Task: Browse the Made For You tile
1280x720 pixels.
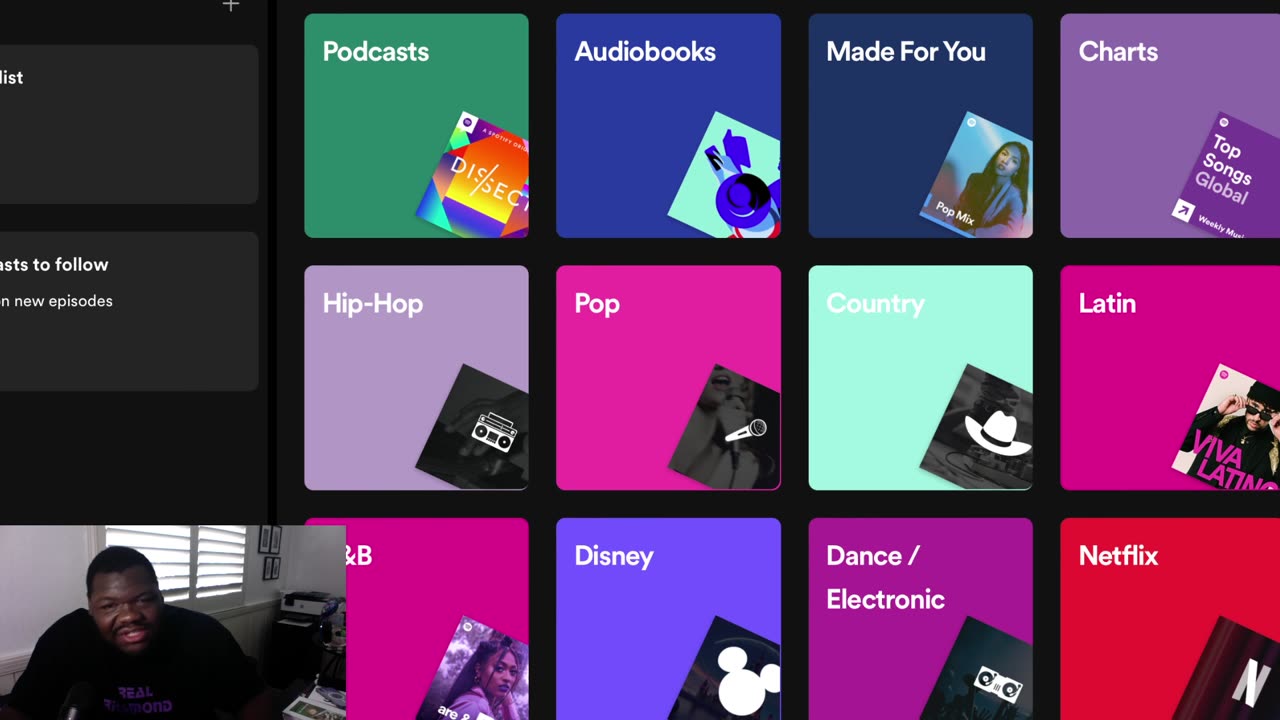Action: pos(920,125)
